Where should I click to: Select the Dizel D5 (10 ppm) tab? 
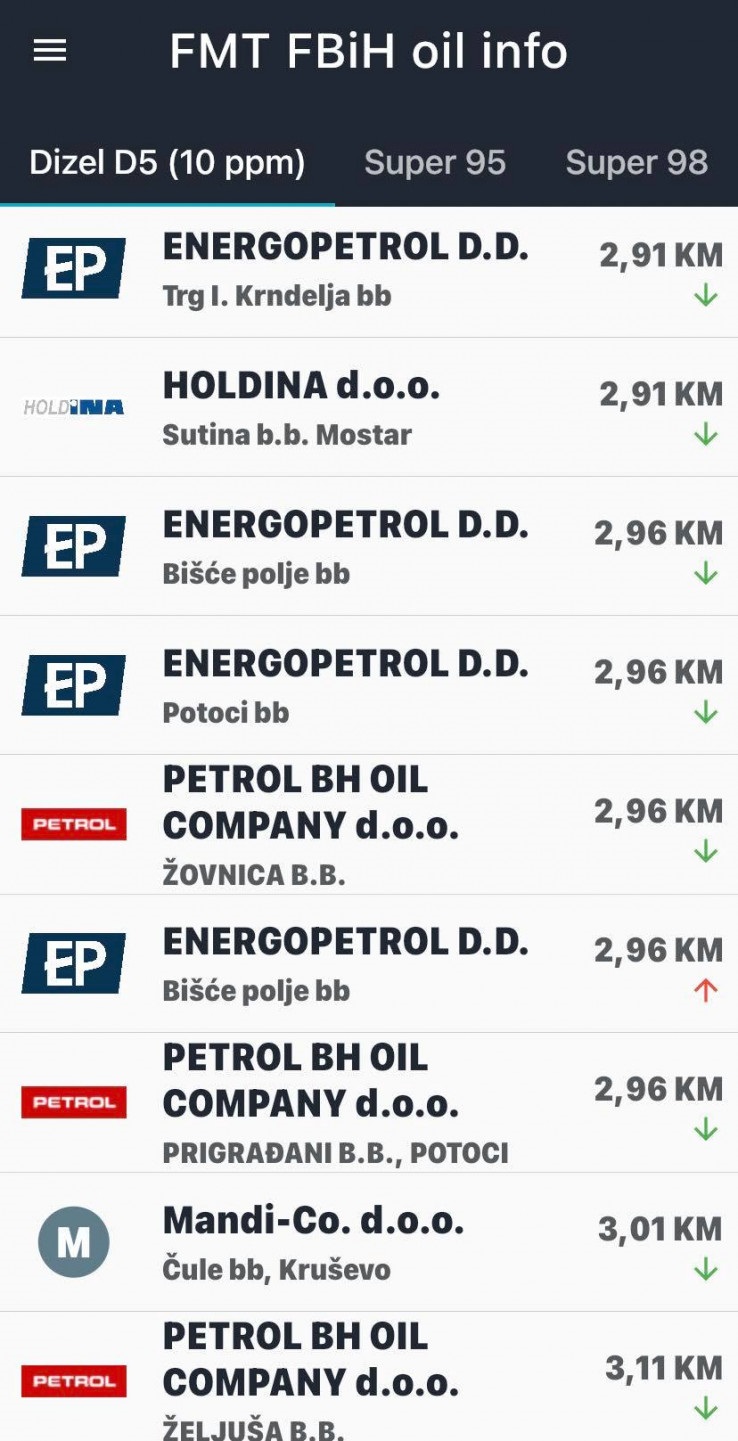pyautogui.click(x=167, y=162)
